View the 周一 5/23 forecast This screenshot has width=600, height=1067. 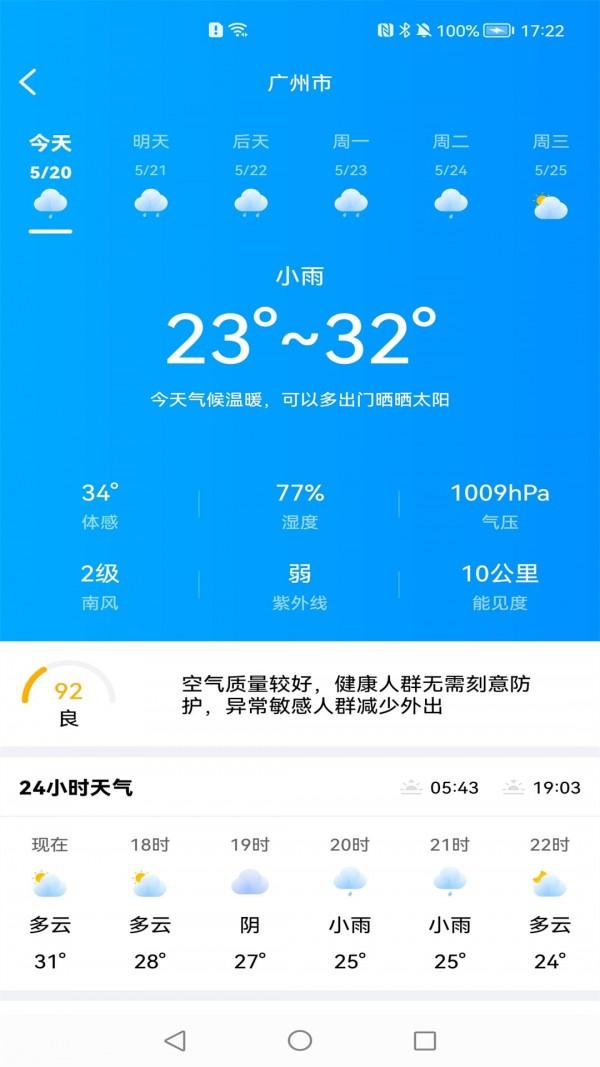point(350,178)
